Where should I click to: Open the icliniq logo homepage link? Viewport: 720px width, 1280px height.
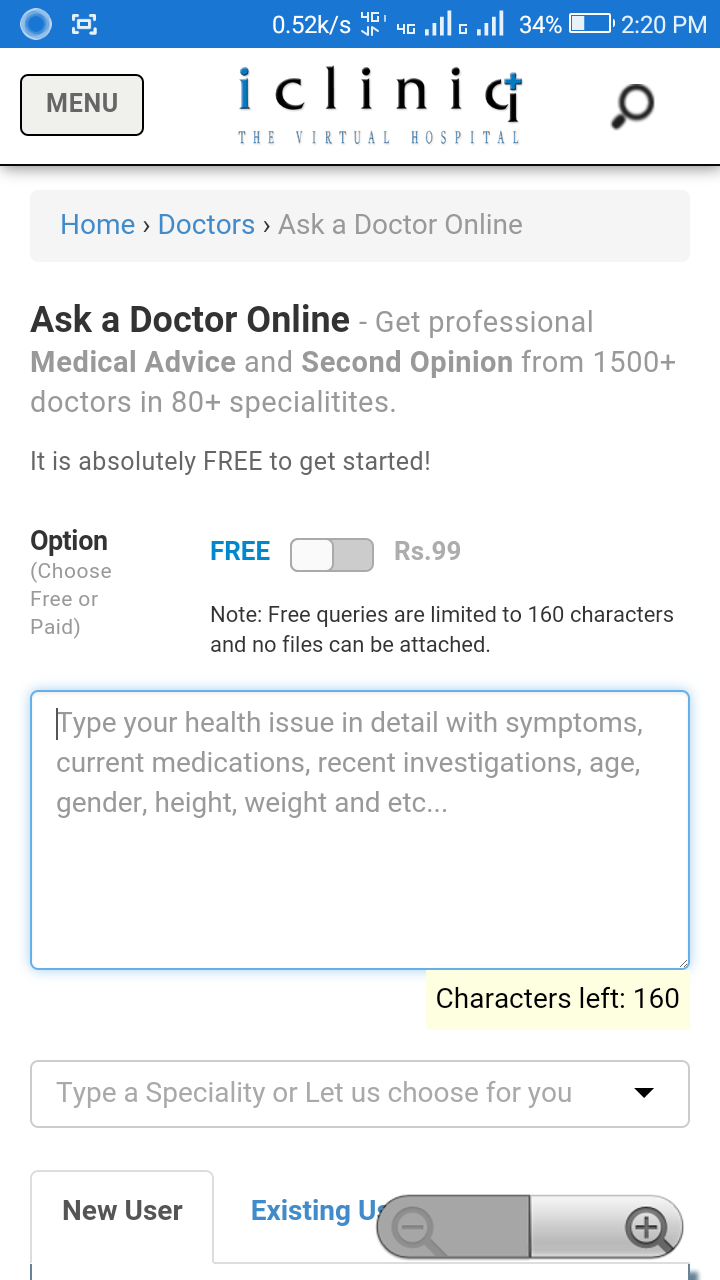point(379,104)
